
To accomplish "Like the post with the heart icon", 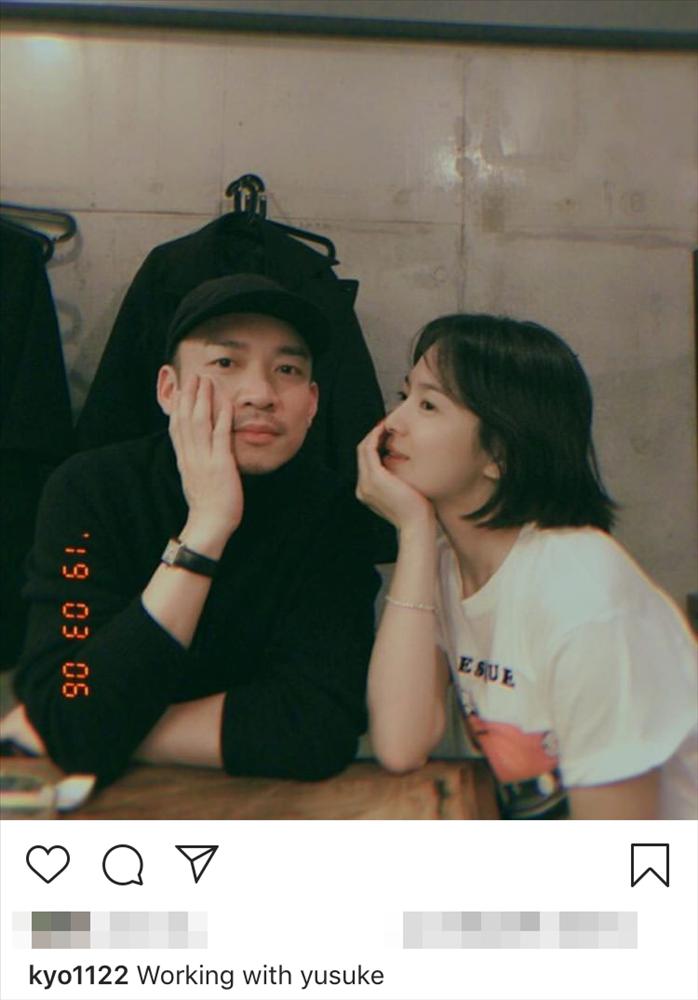I will (x=47, y=864).
